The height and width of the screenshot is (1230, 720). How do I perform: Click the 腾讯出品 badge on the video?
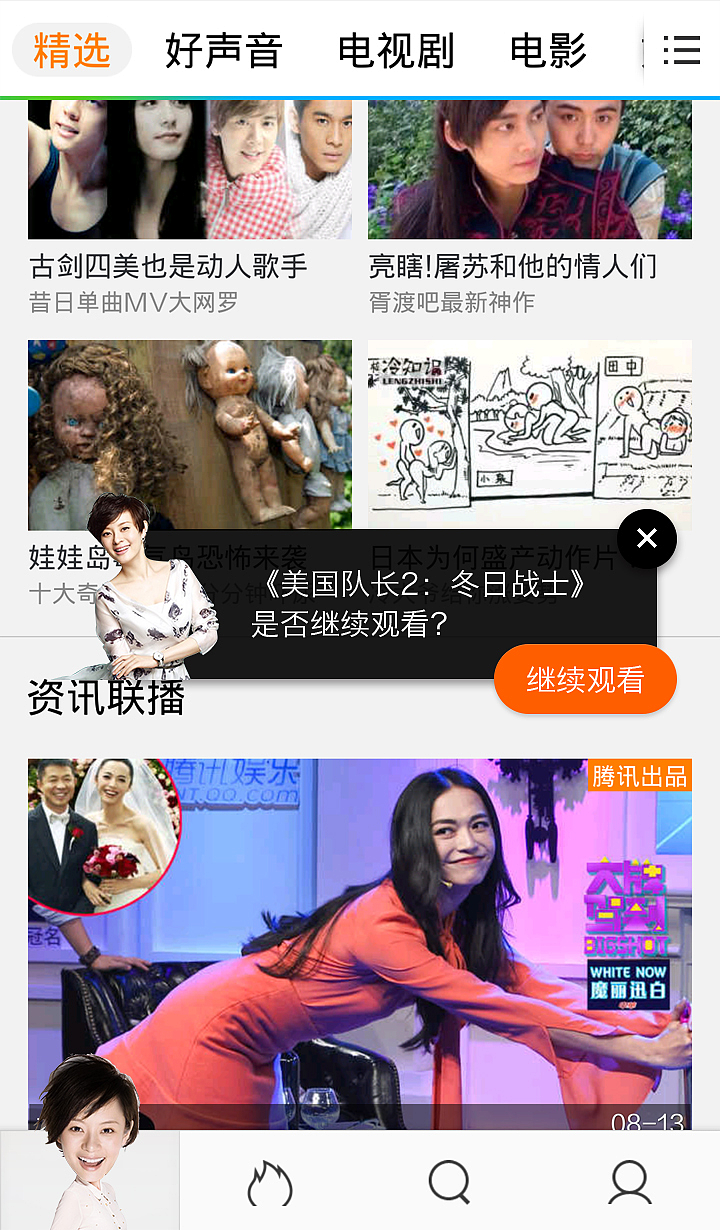[638, 777]
